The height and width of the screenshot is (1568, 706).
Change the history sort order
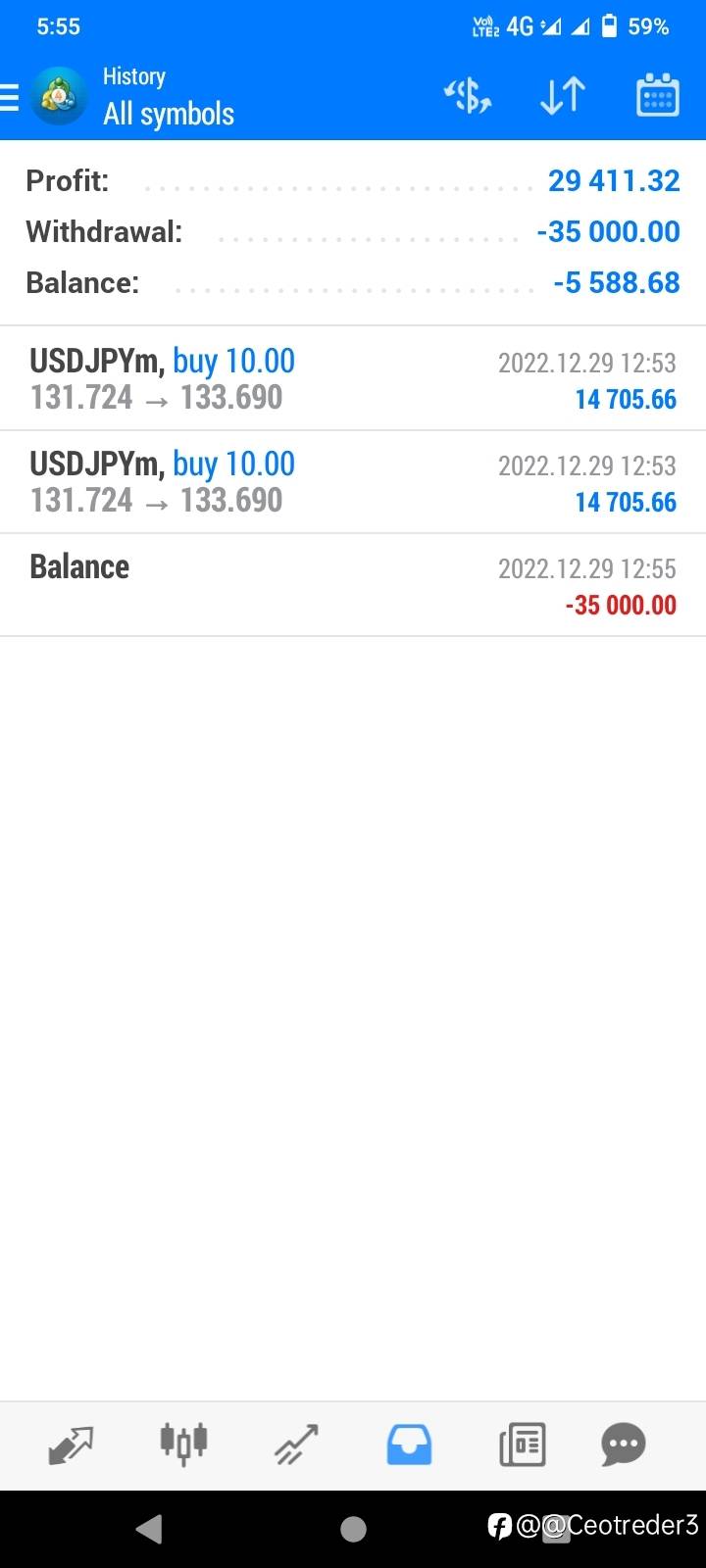tap(563, 96)
